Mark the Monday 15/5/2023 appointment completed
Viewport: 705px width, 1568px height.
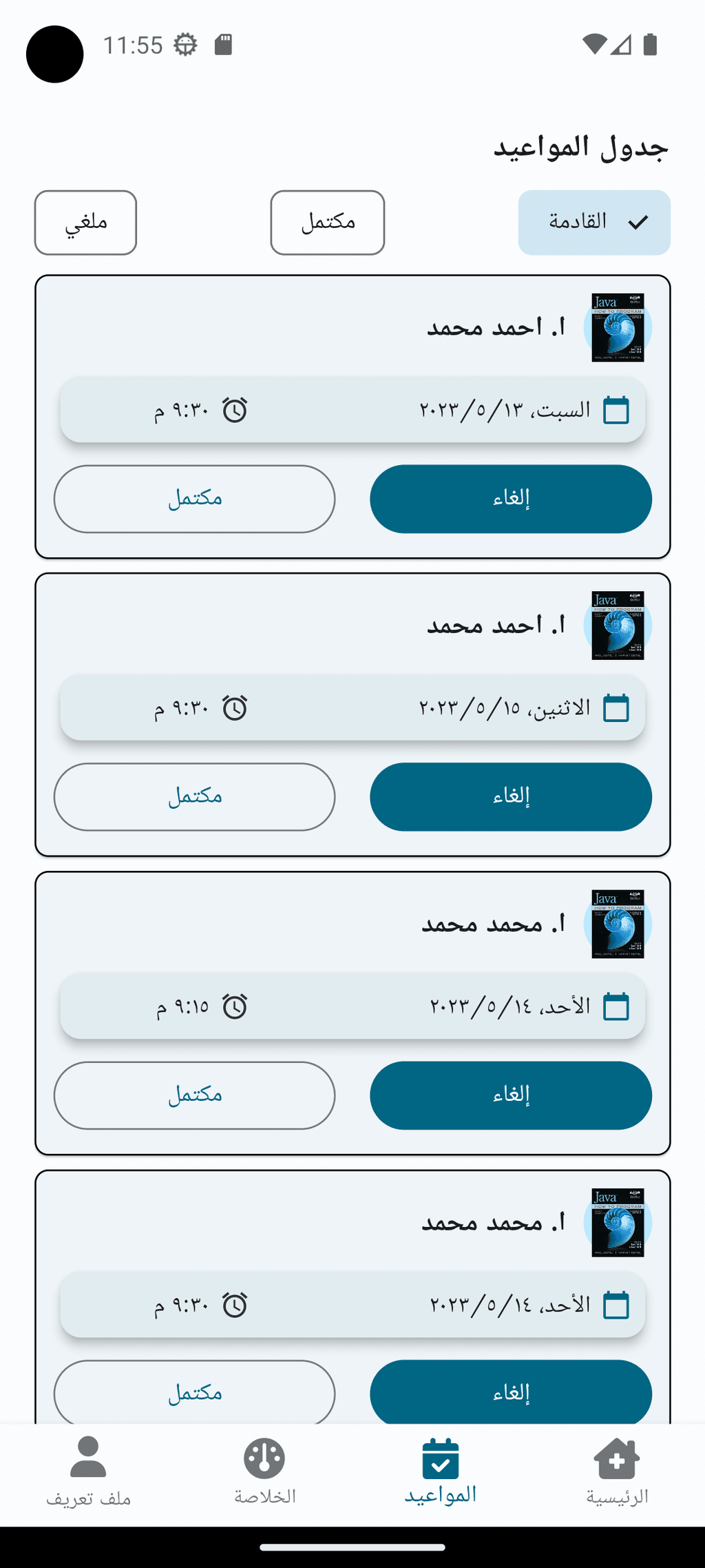coord(195,796)
